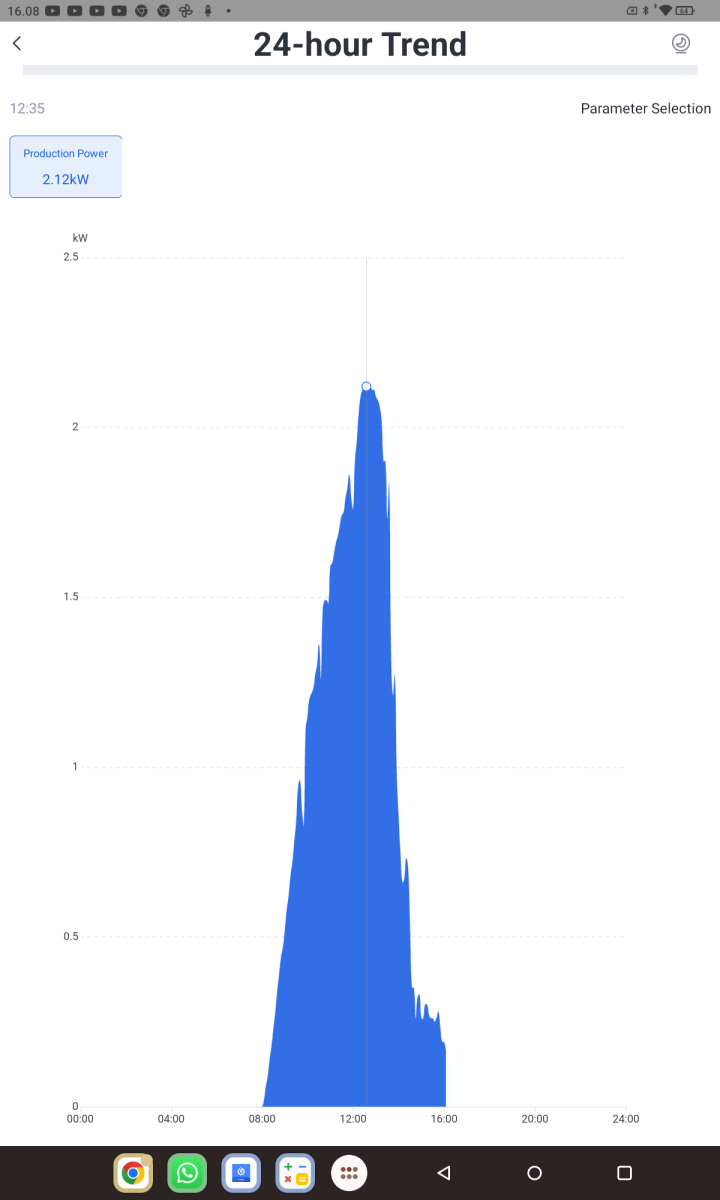Open the app drawer grid
This screenshot has width=720, height=1200.
(x=349, y=1173)
